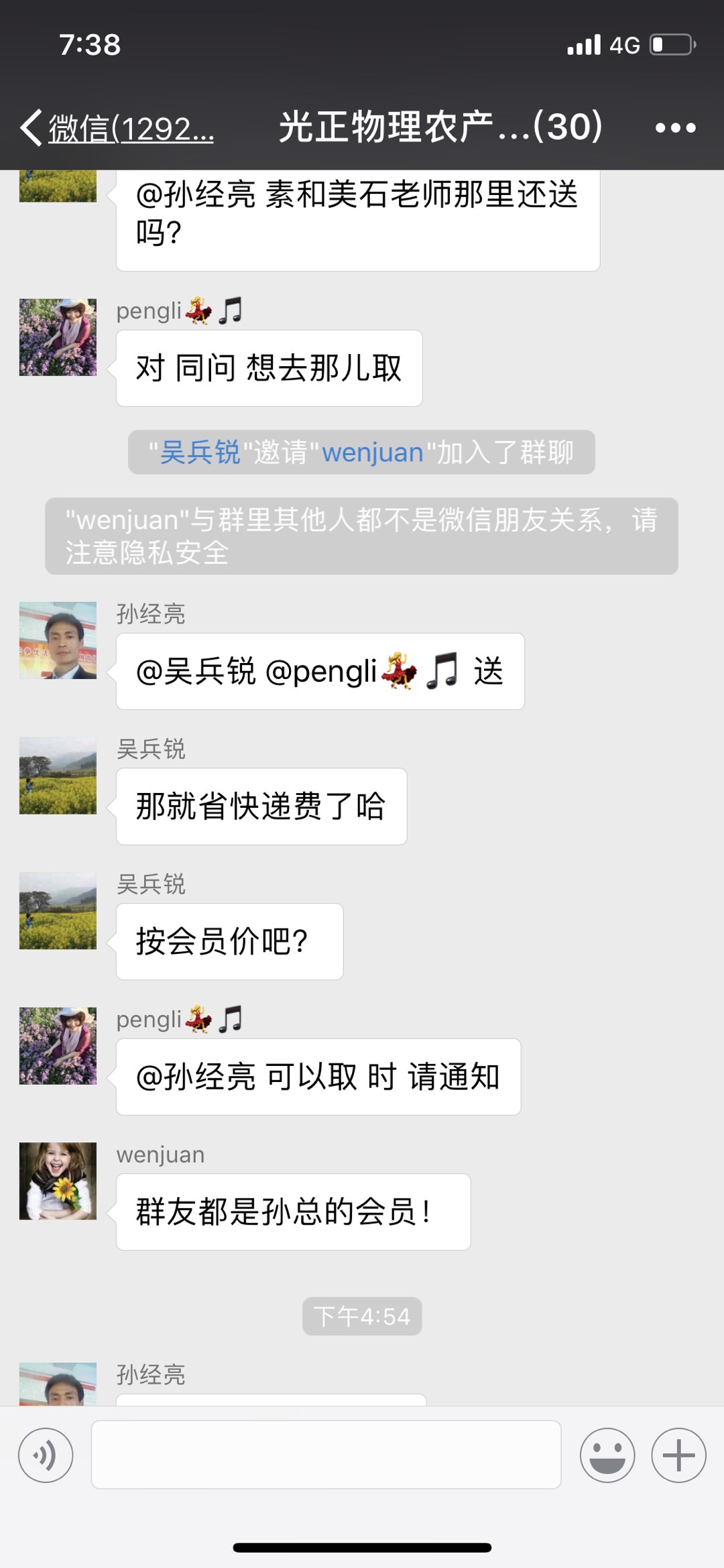Open the plus attachments menu
The image size is (724, 1568).
tap(678, 1455)
